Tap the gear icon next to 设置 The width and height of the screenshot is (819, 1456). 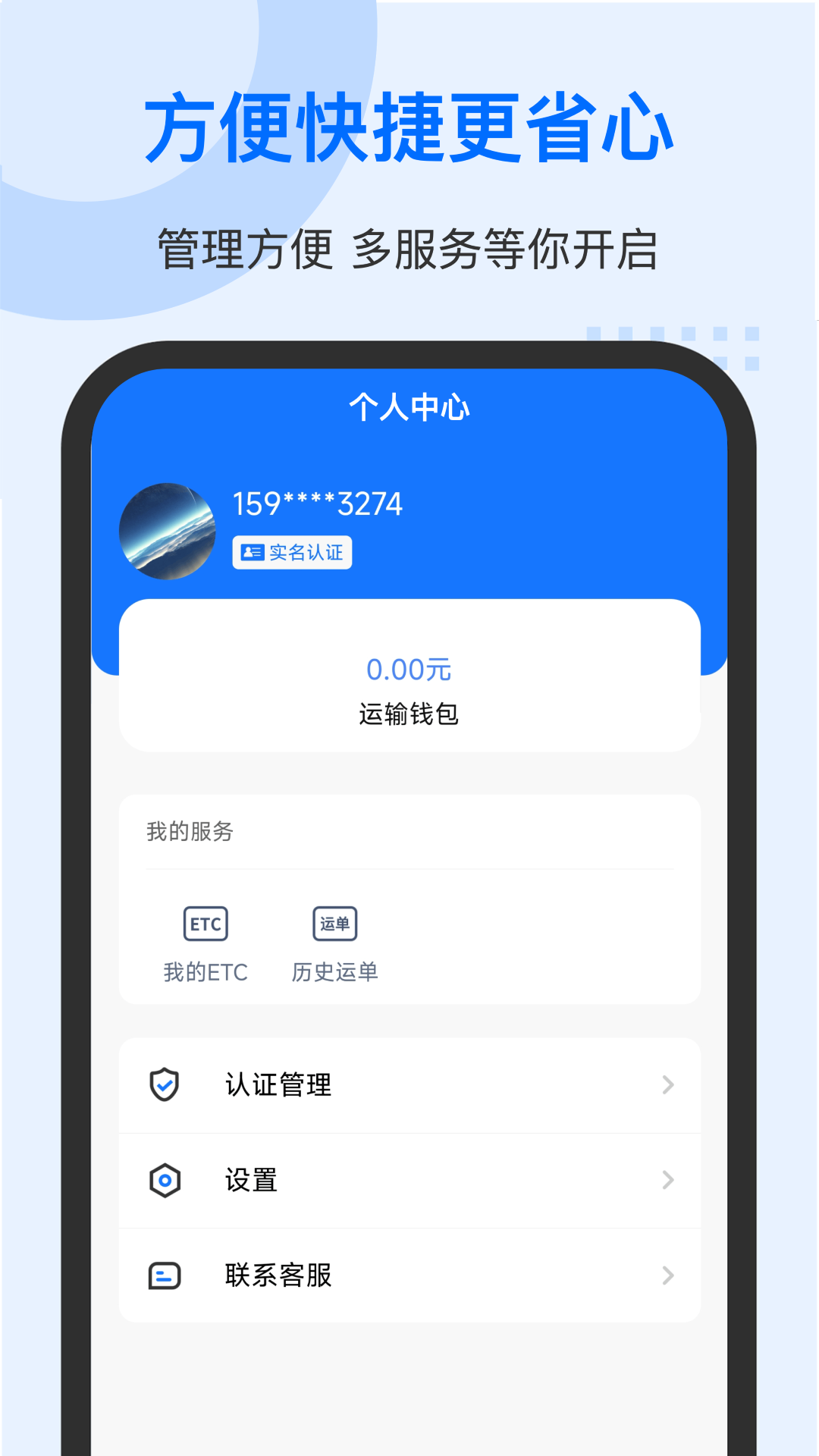tap(165, 1180)
